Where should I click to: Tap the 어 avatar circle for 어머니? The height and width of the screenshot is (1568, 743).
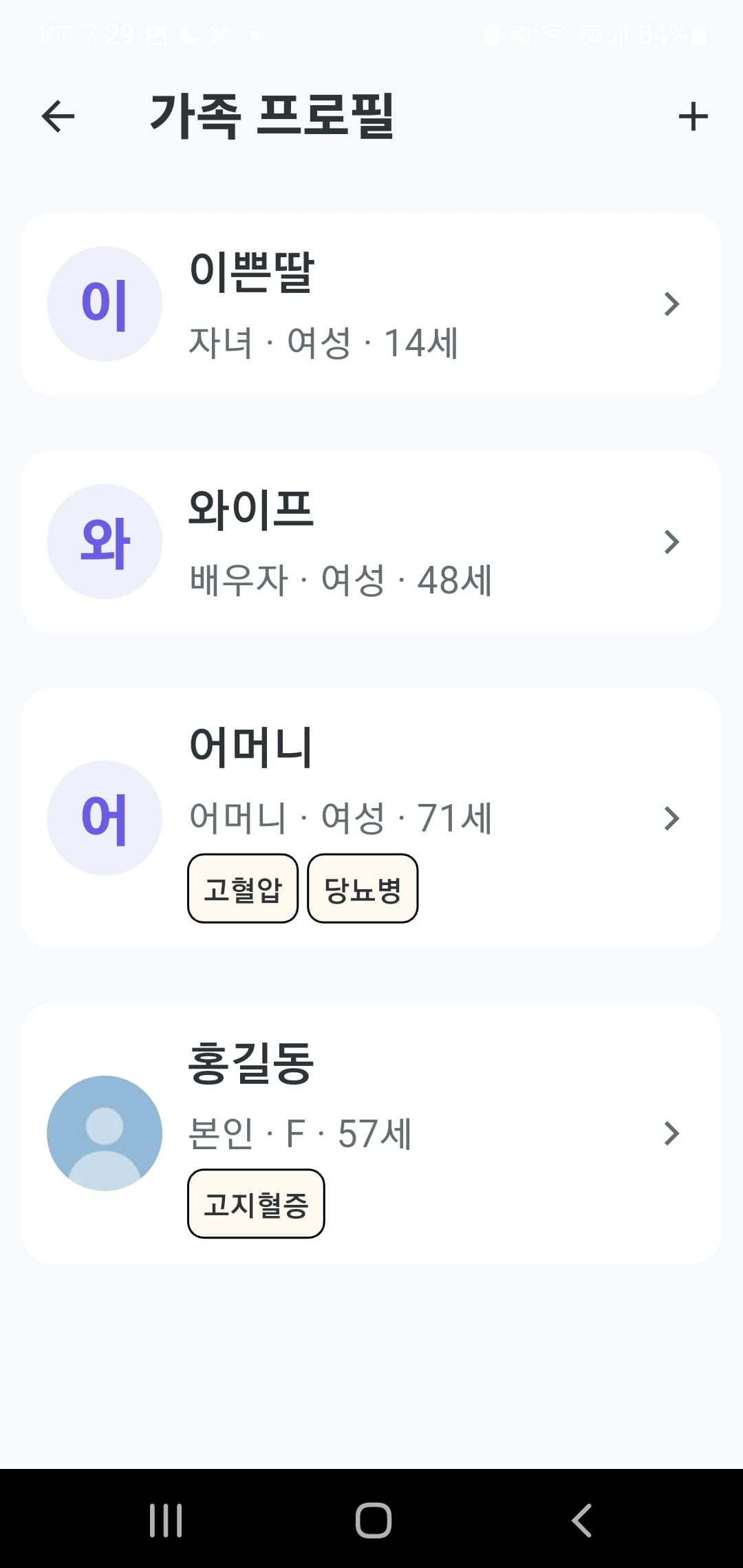pyautogui.click(x=104, y=818)
